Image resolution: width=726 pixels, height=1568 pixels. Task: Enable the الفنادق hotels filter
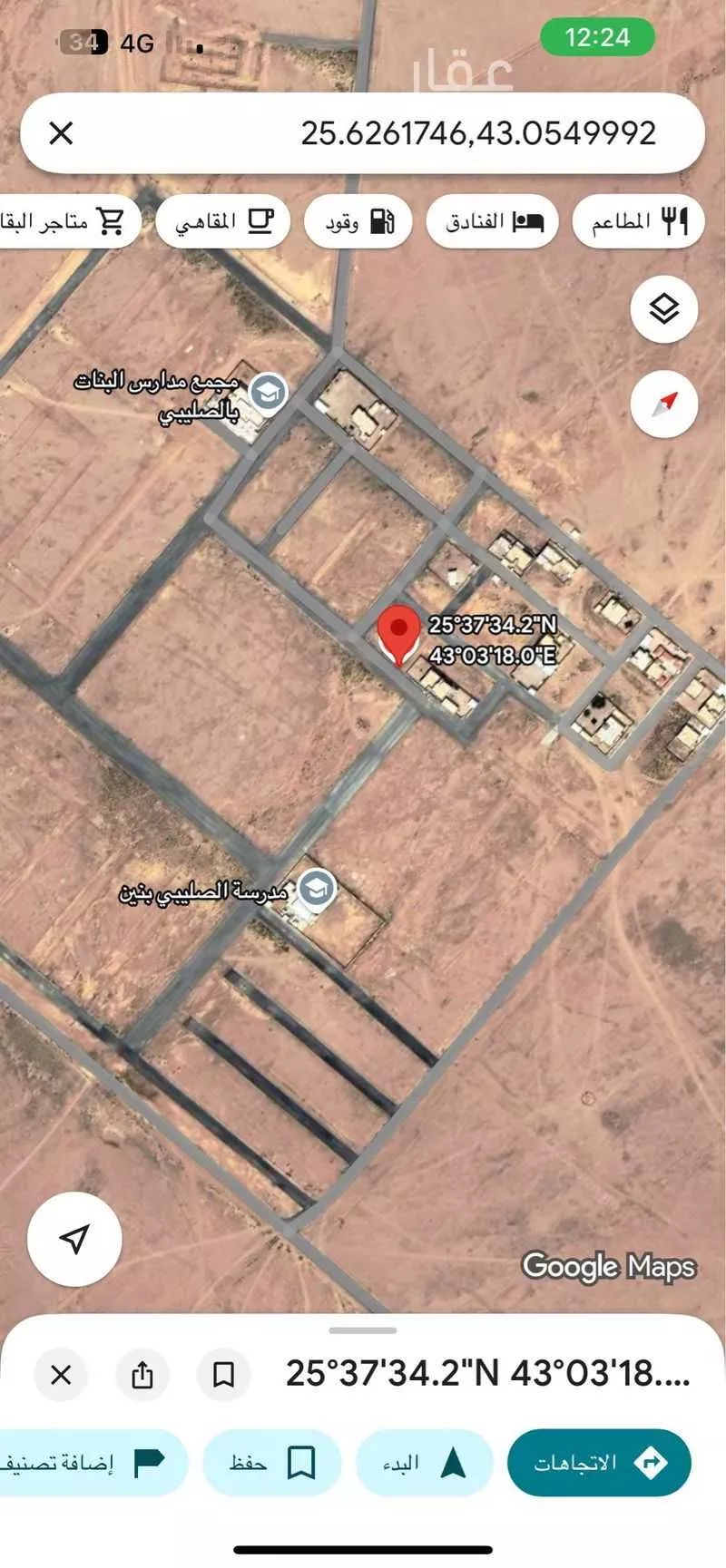tap(491, 220)
